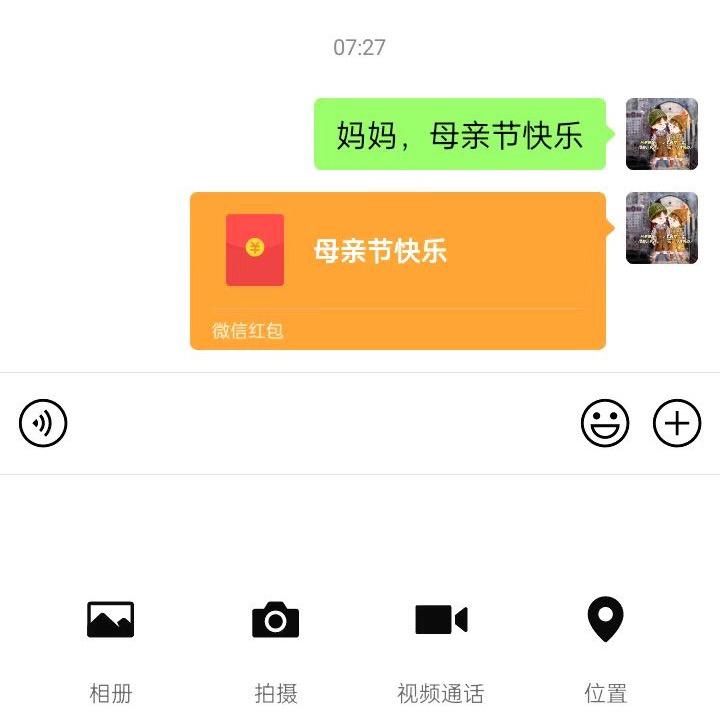Switch to voice message input
Screen dimensions: 720x720
(x=43, y=424)
